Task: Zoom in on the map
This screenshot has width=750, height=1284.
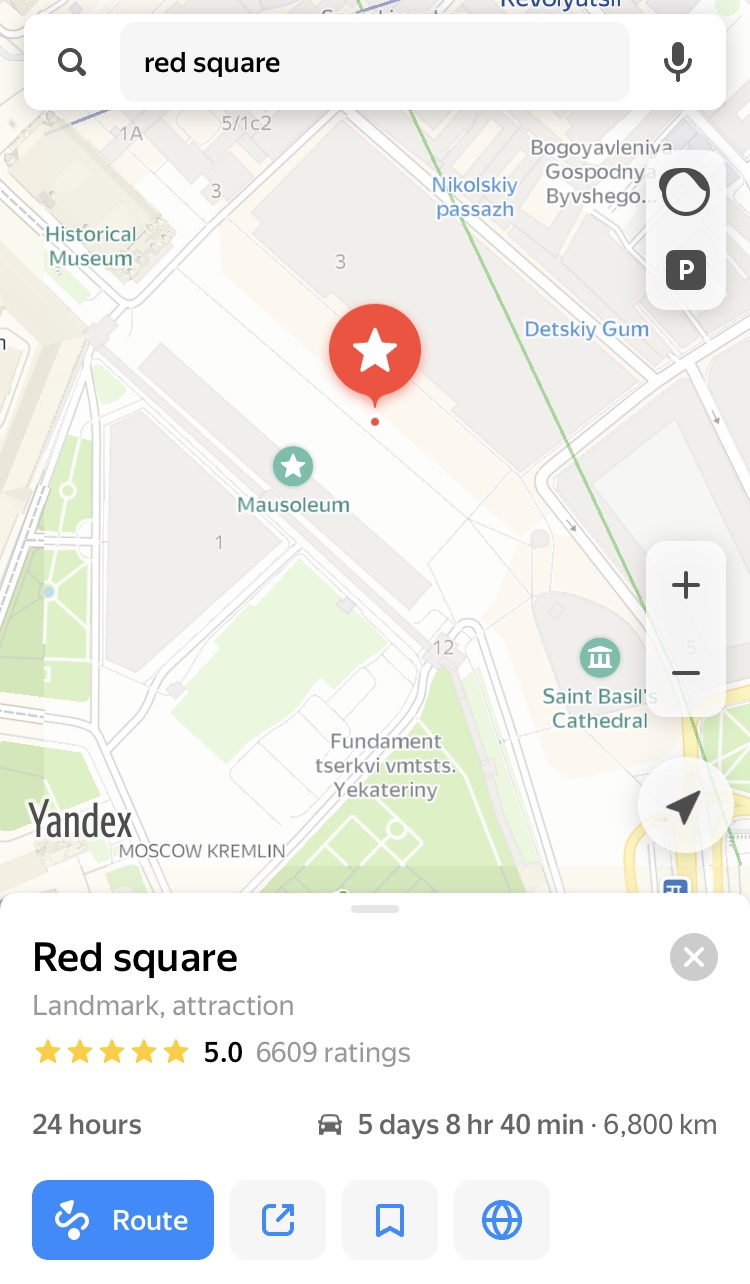Action: click(686, 585)
